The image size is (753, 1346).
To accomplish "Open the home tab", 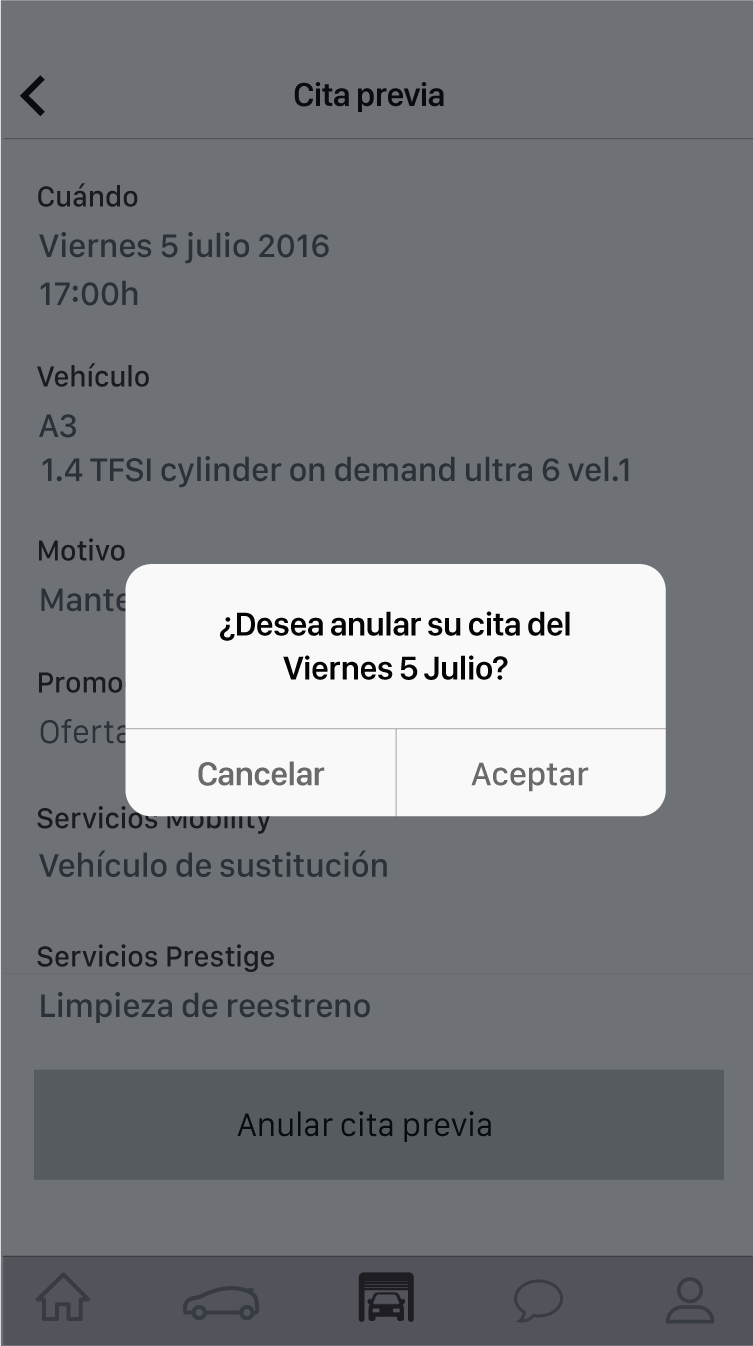I will point(63,1298).
